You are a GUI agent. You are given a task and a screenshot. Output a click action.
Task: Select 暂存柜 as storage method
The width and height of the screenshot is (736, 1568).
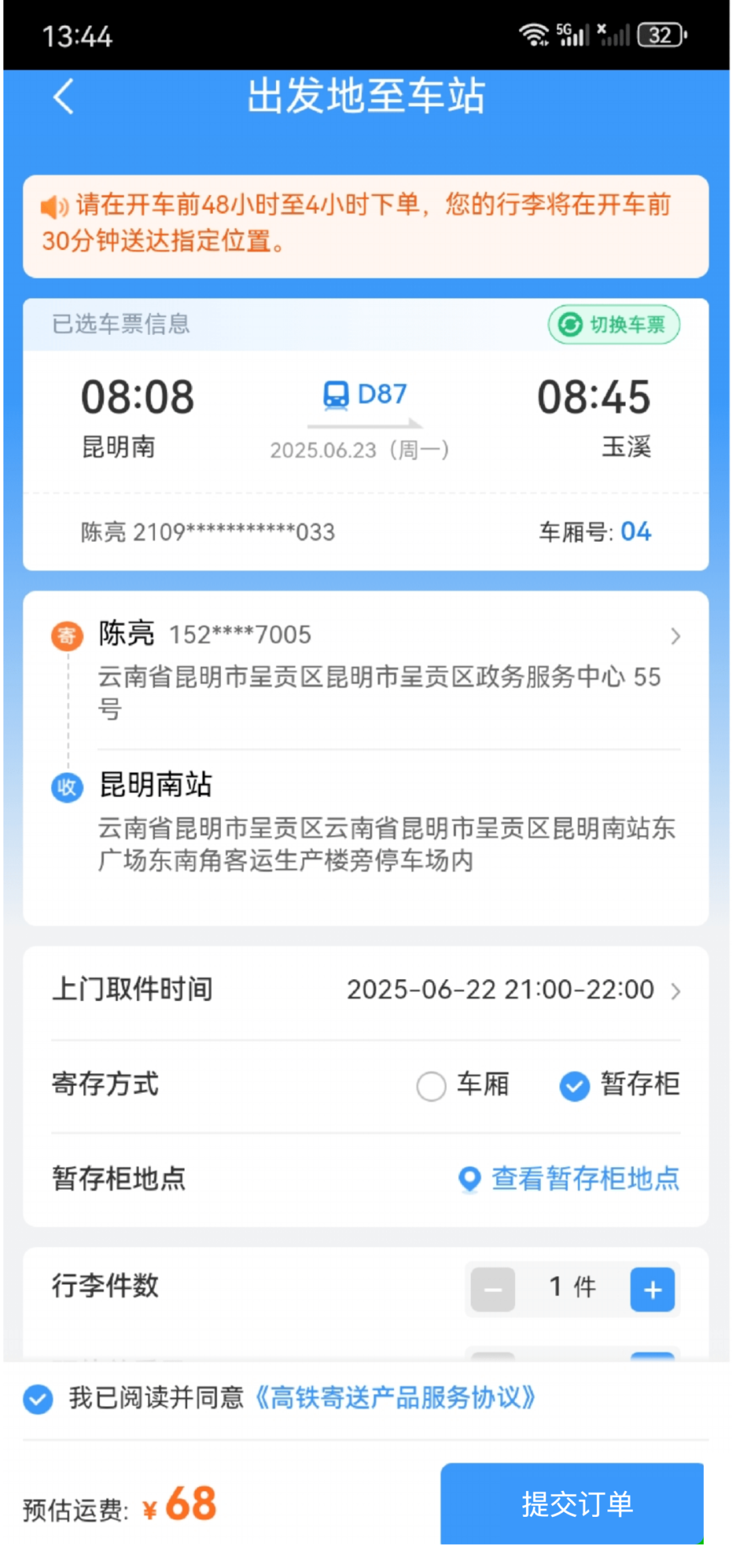(619, 1085)
